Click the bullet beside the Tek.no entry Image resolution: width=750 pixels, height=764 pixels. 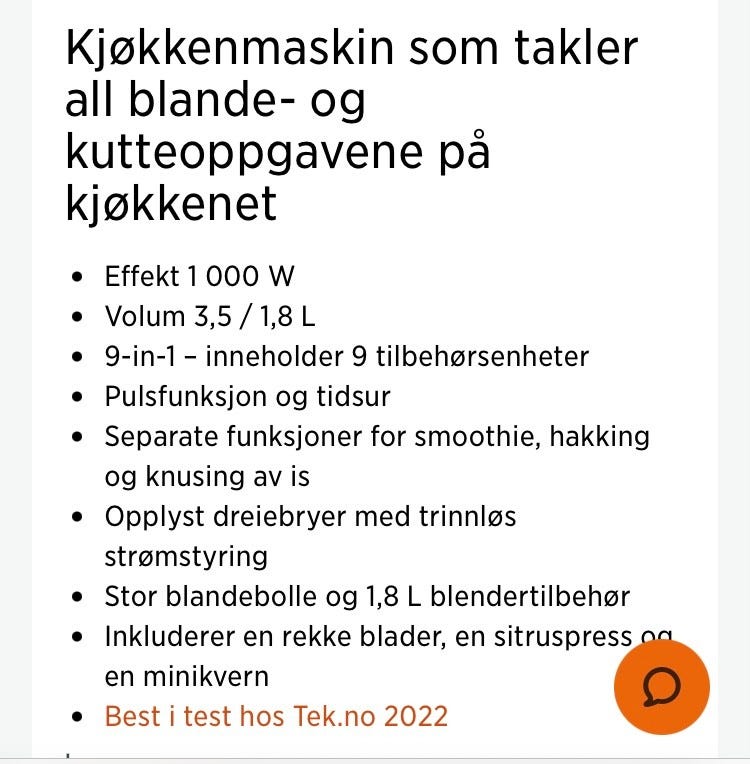(77, 716)
